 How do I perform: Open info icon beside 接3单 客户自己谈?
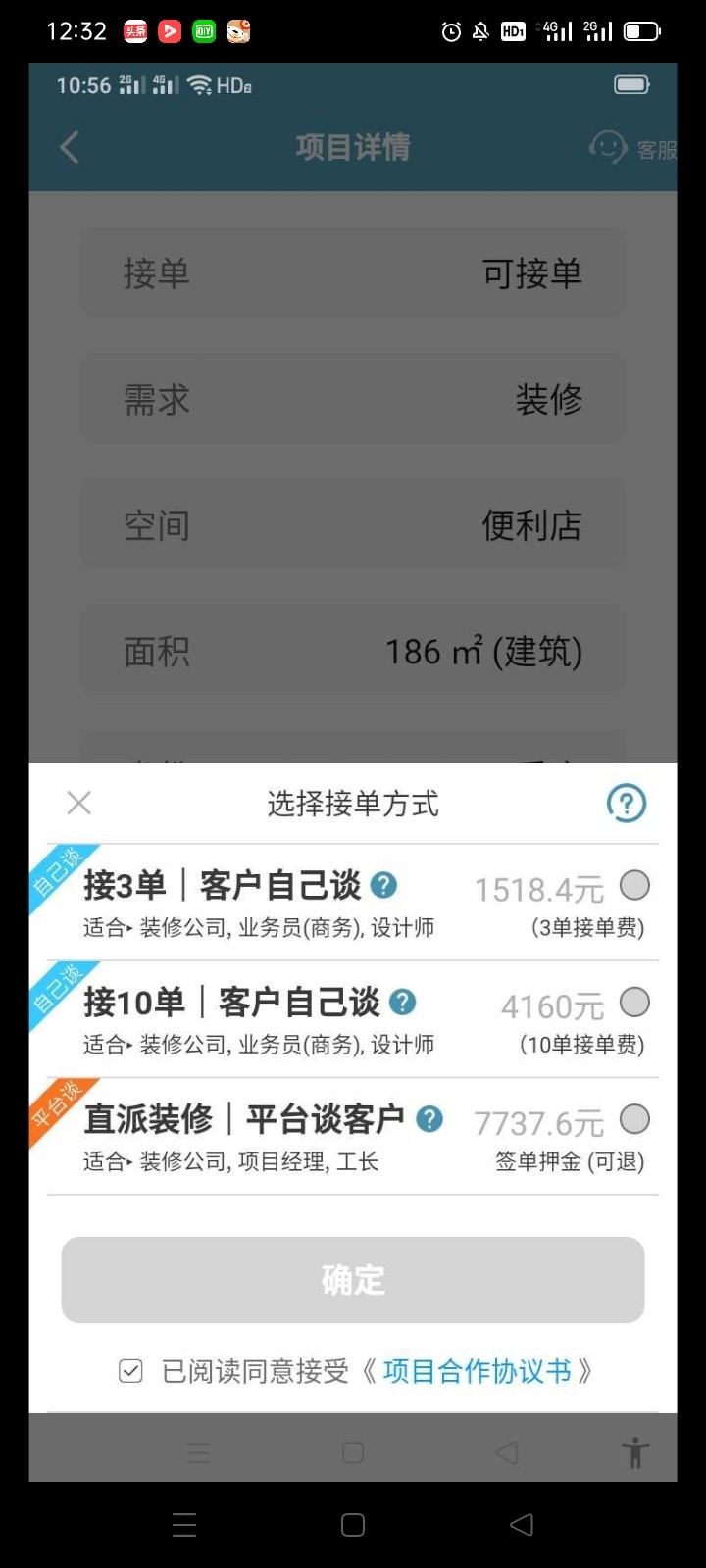pyautogui.click(x=383, y=885)
